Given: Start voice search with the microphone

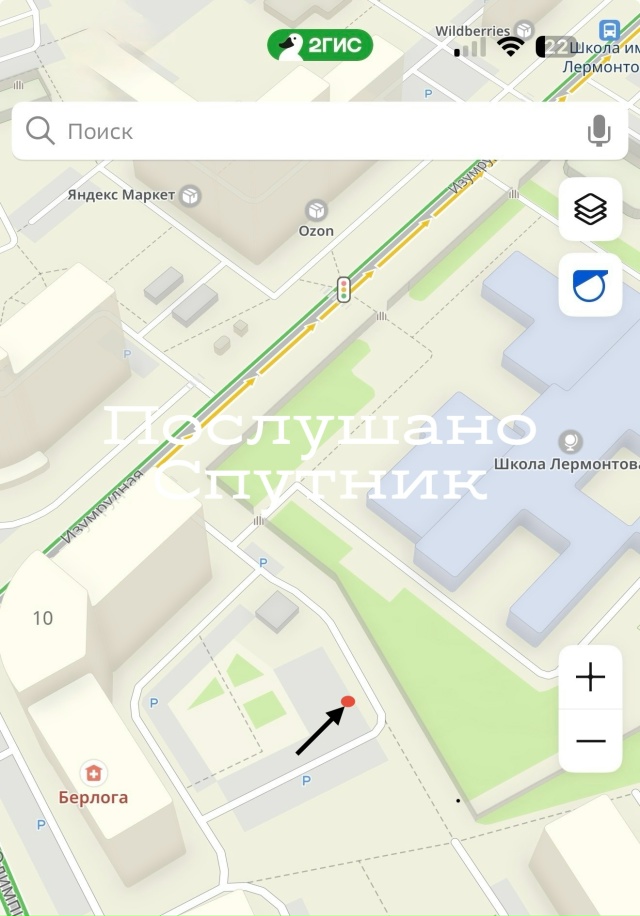Looking at the screenshot, I should tap(599, 131).
